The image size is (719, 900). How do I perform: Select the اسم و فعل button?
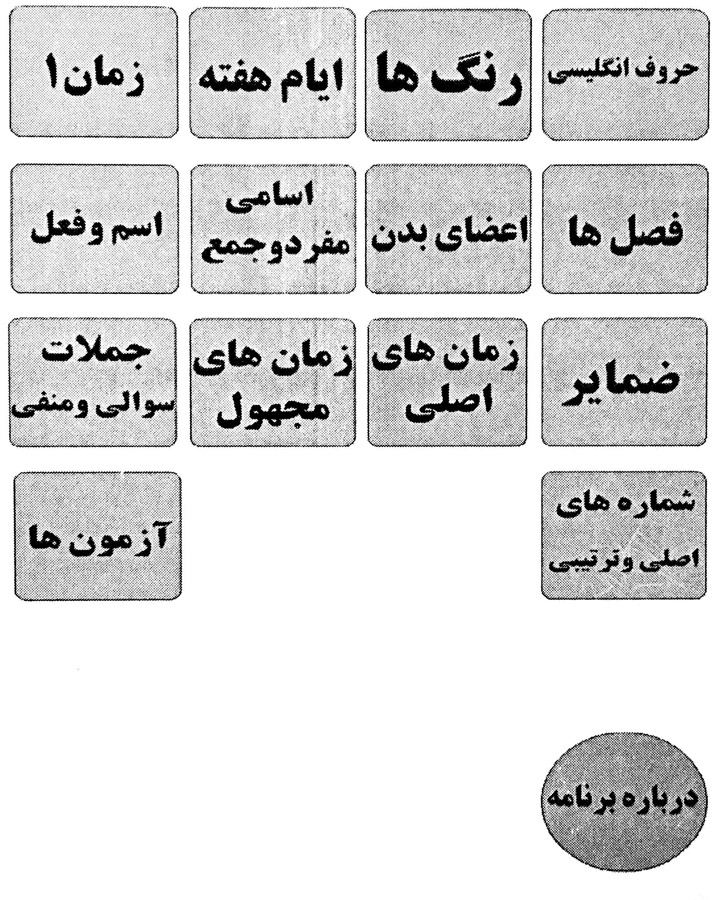coord(97,230)
